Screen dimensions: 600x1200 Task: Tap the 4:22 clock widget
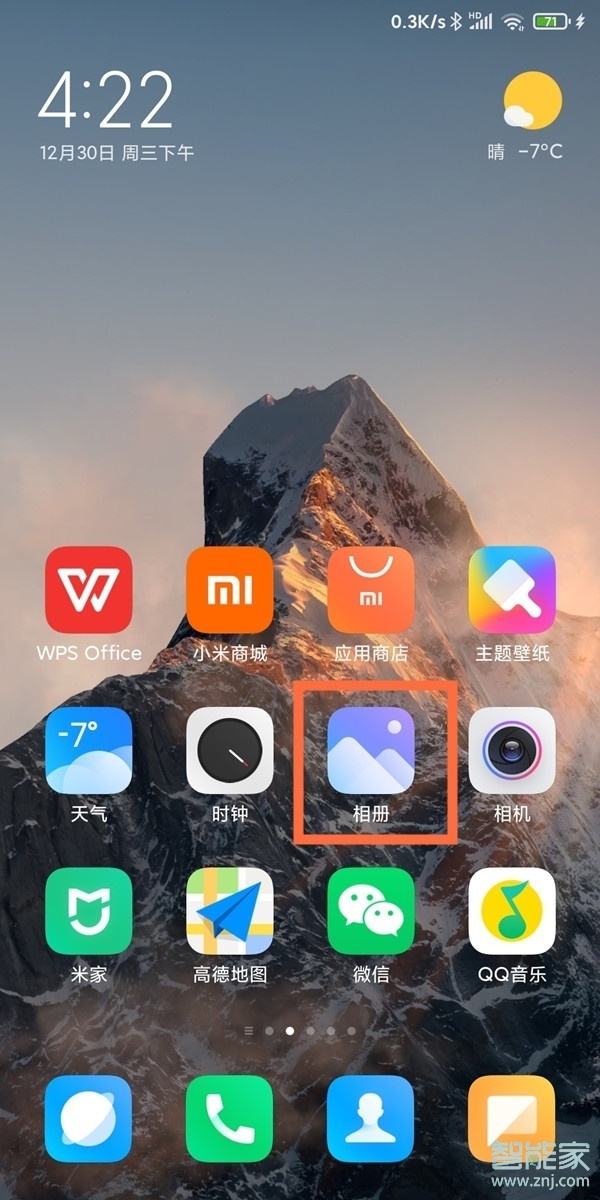click(x=106, y=98)
